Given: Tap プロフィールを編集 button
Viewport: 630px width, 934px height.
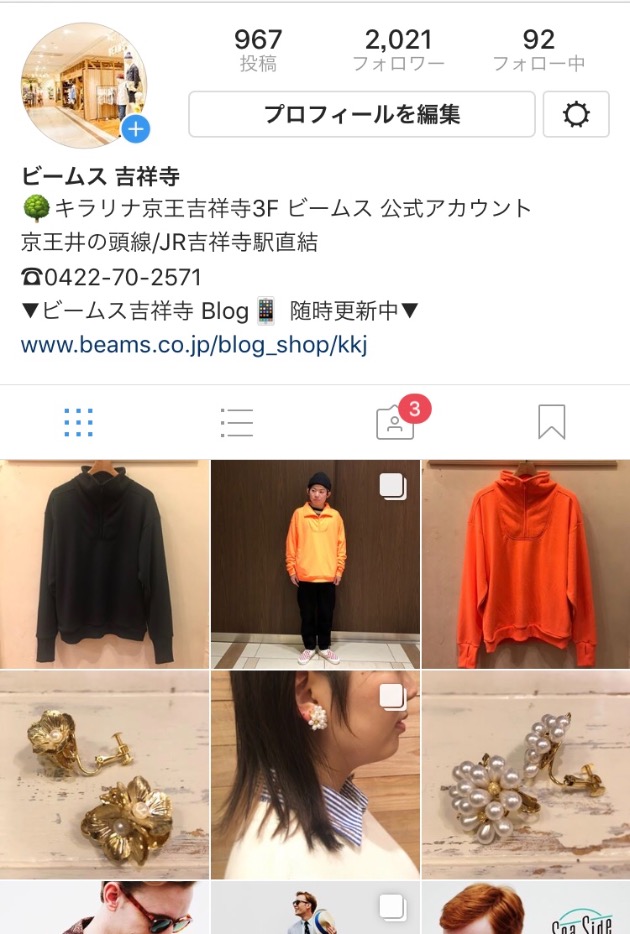Looking at the screenshot, I should coord(362,114).
